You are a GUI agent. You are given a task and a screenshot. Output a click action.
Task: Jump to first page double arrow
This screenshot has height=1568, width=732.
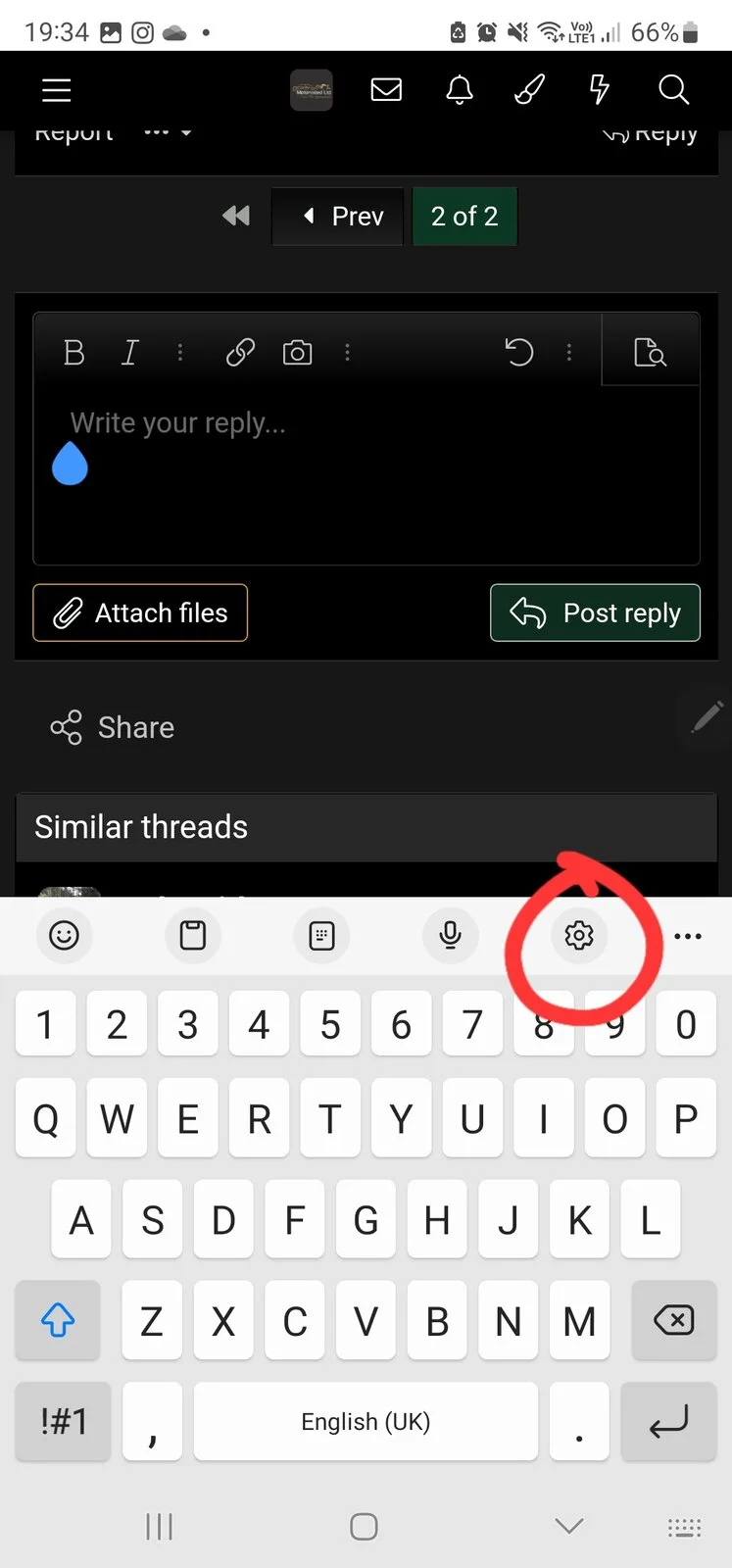(236, 216)
